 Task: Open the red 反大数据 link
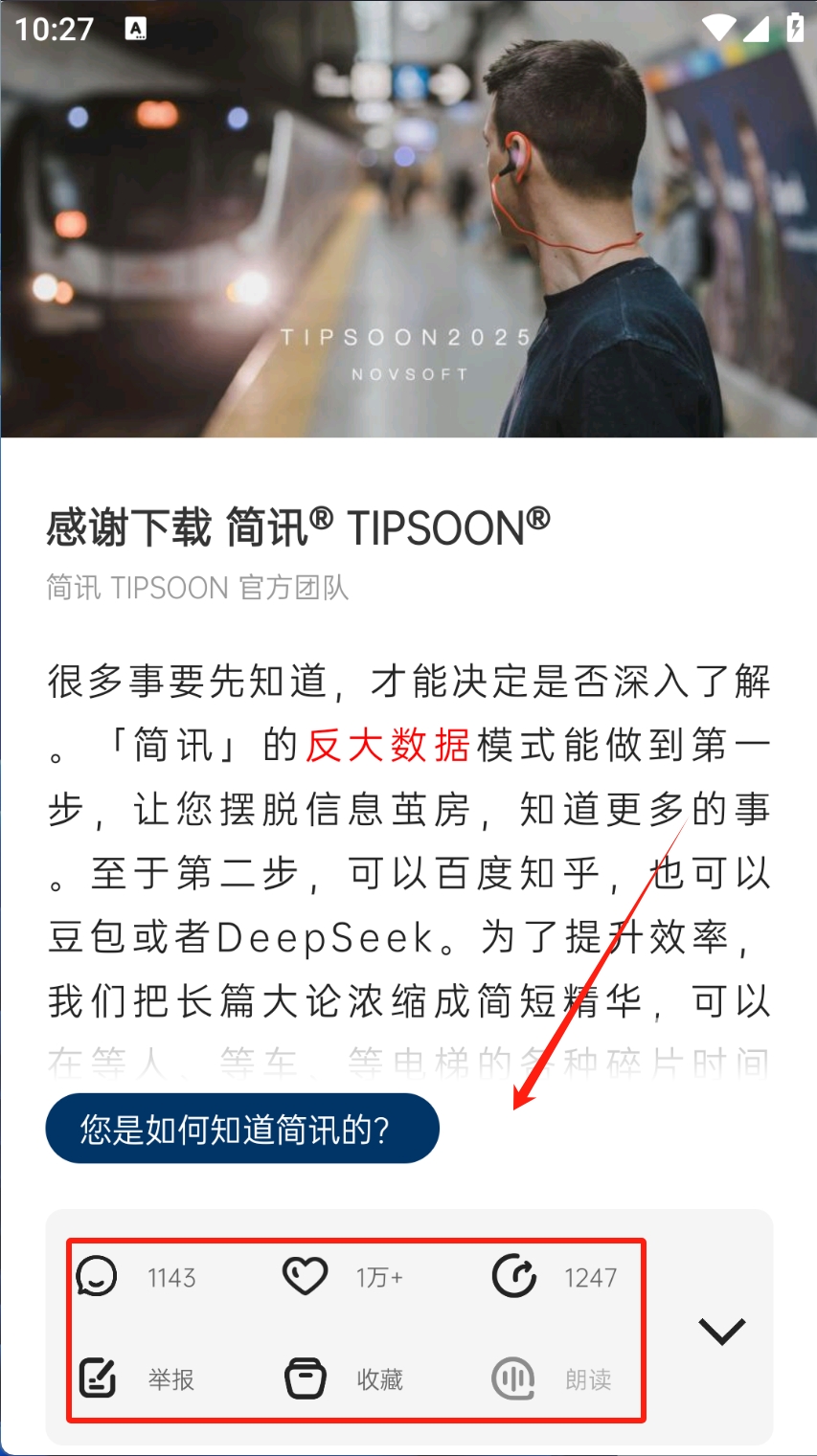click(388, 746)
